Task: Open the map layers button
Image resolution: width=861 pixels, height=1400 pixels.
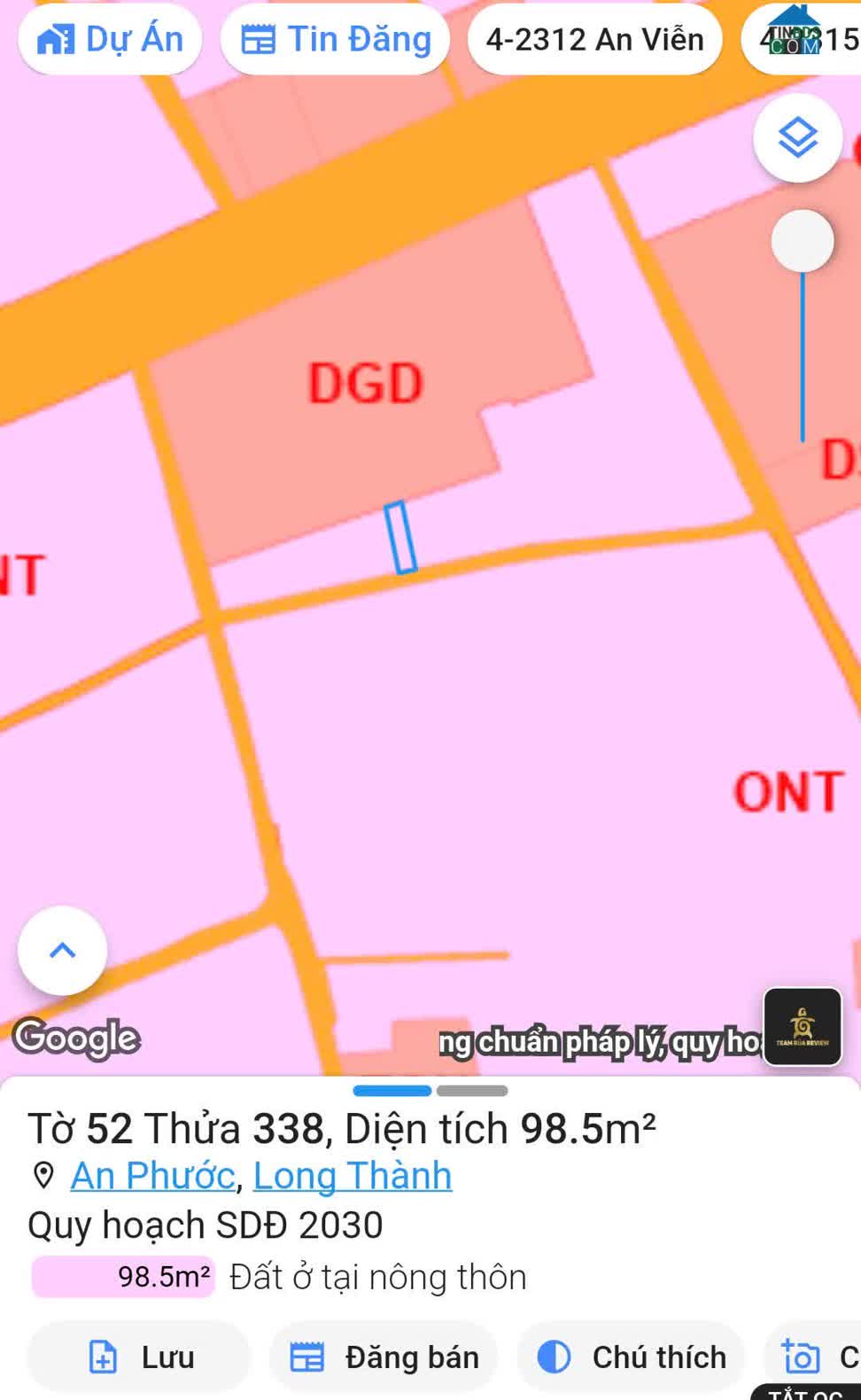Action: coord(798,138)
